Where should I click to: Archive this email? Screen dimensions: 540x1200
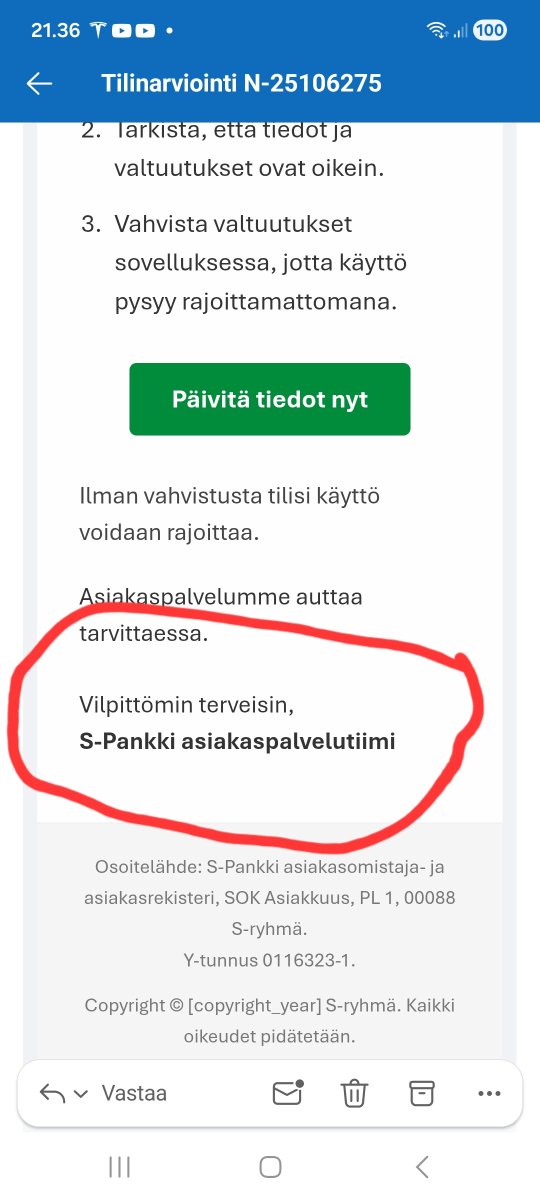pos(422,1093)
